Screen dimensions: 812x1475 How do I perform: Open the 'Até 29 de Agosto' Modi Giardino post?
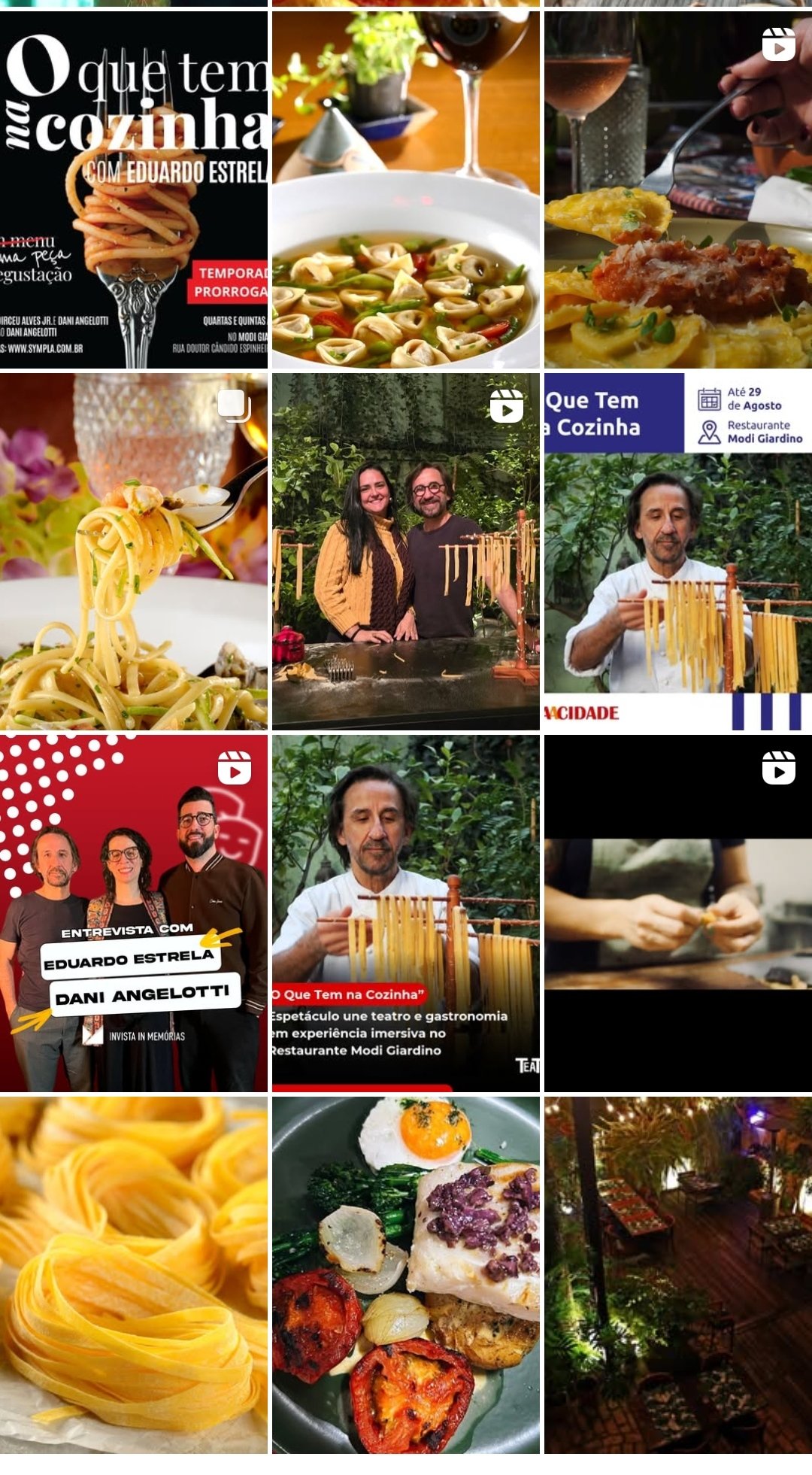[x=678, y=551]
